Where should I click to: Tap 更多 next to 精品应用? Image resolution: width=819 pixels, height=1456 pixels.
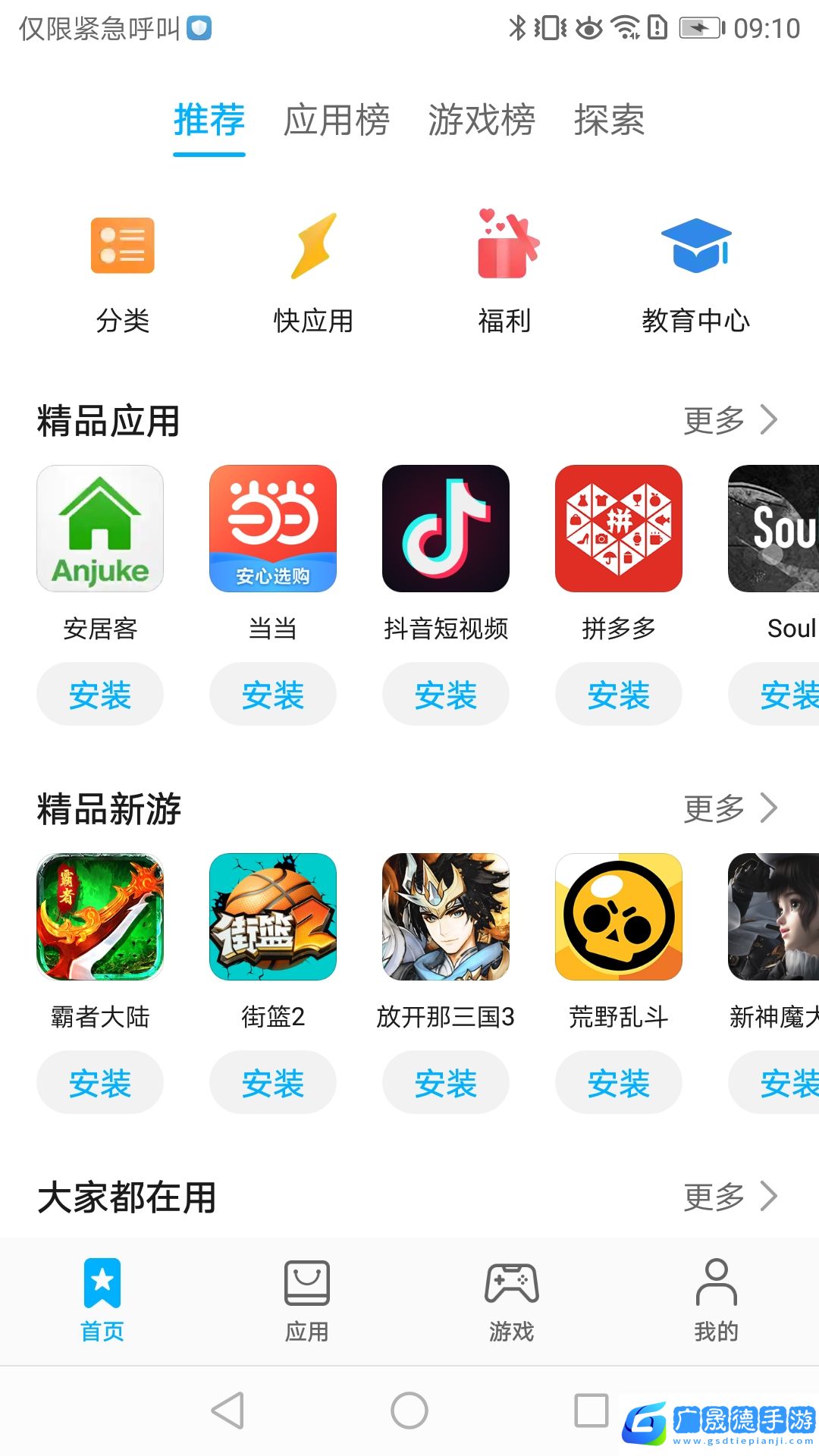pyautogui.click(x=730, y=420)
